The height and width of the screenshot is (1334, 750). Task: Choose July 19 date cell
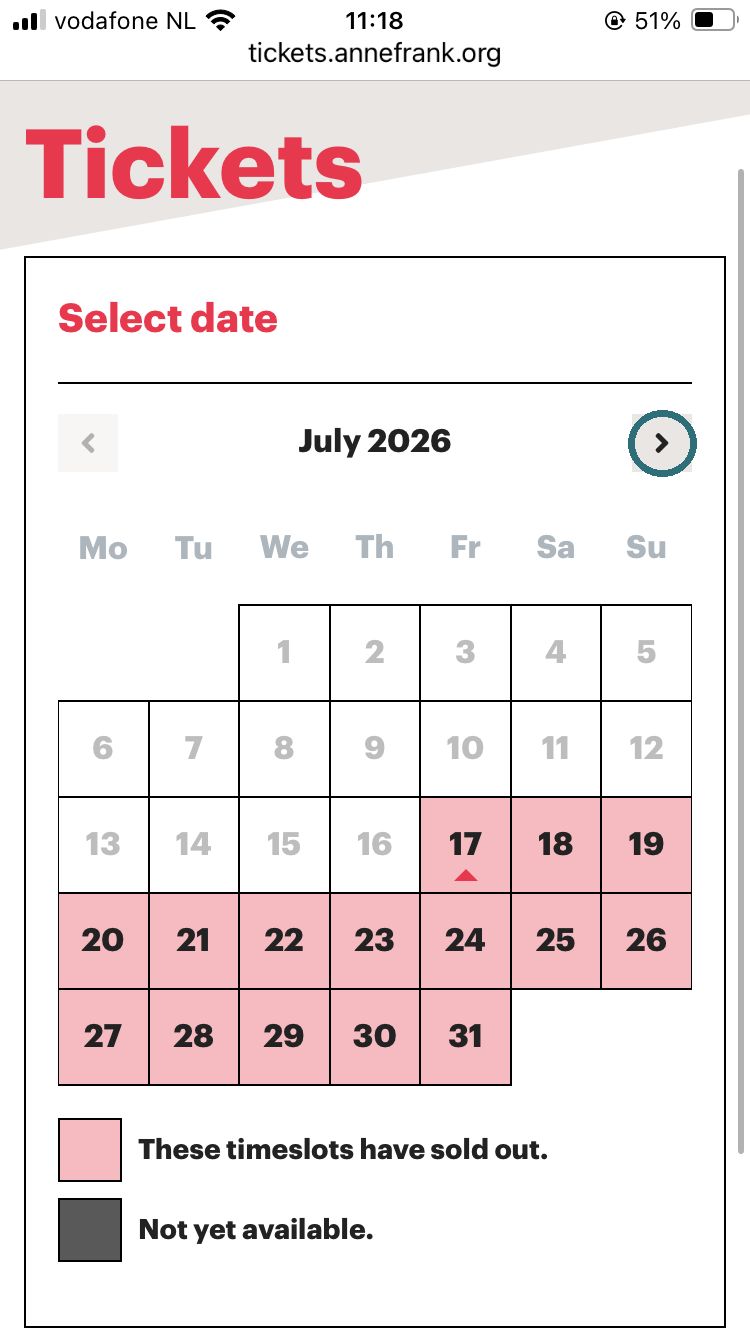(646, 845)
